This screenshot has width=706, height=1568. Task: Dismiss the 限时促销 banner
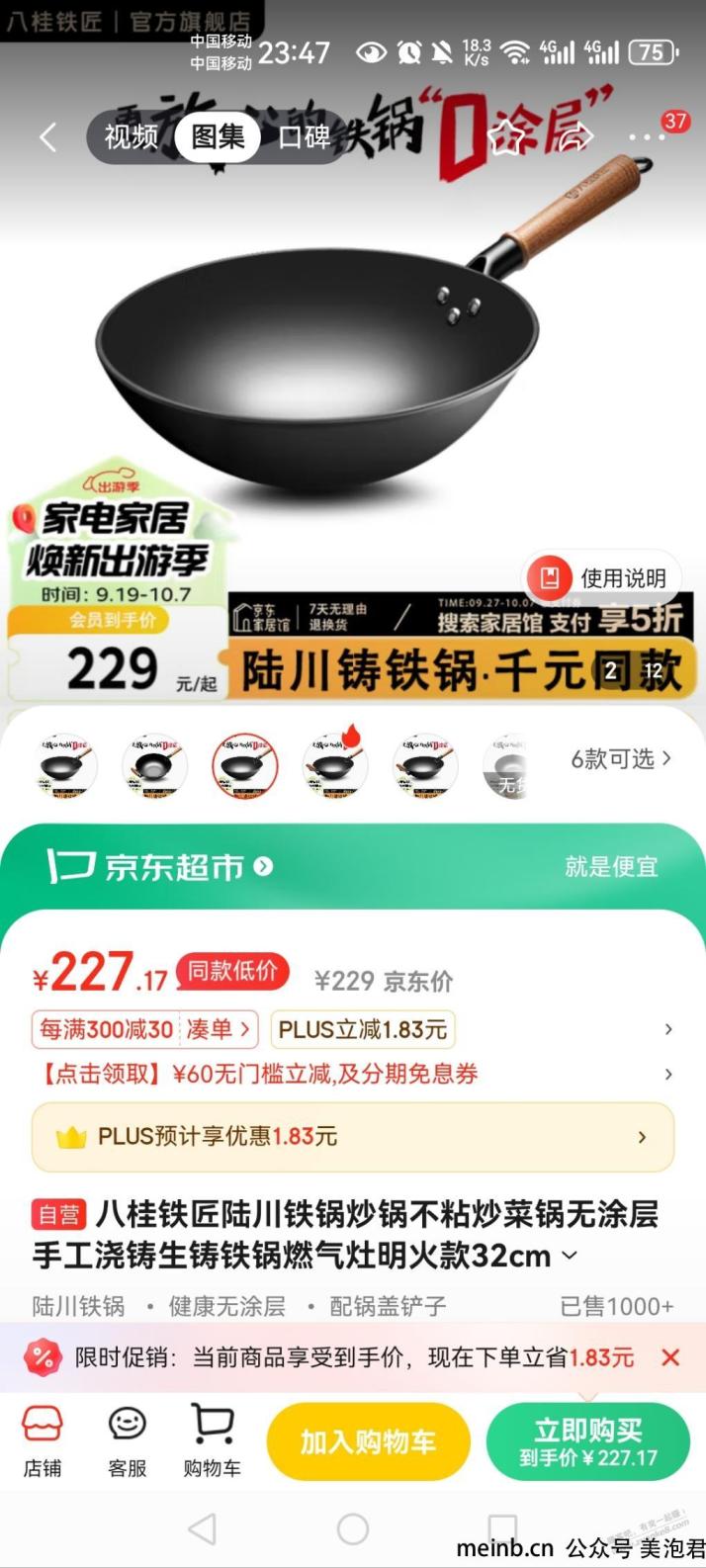pyautogui.click(x=670, y=1357)
